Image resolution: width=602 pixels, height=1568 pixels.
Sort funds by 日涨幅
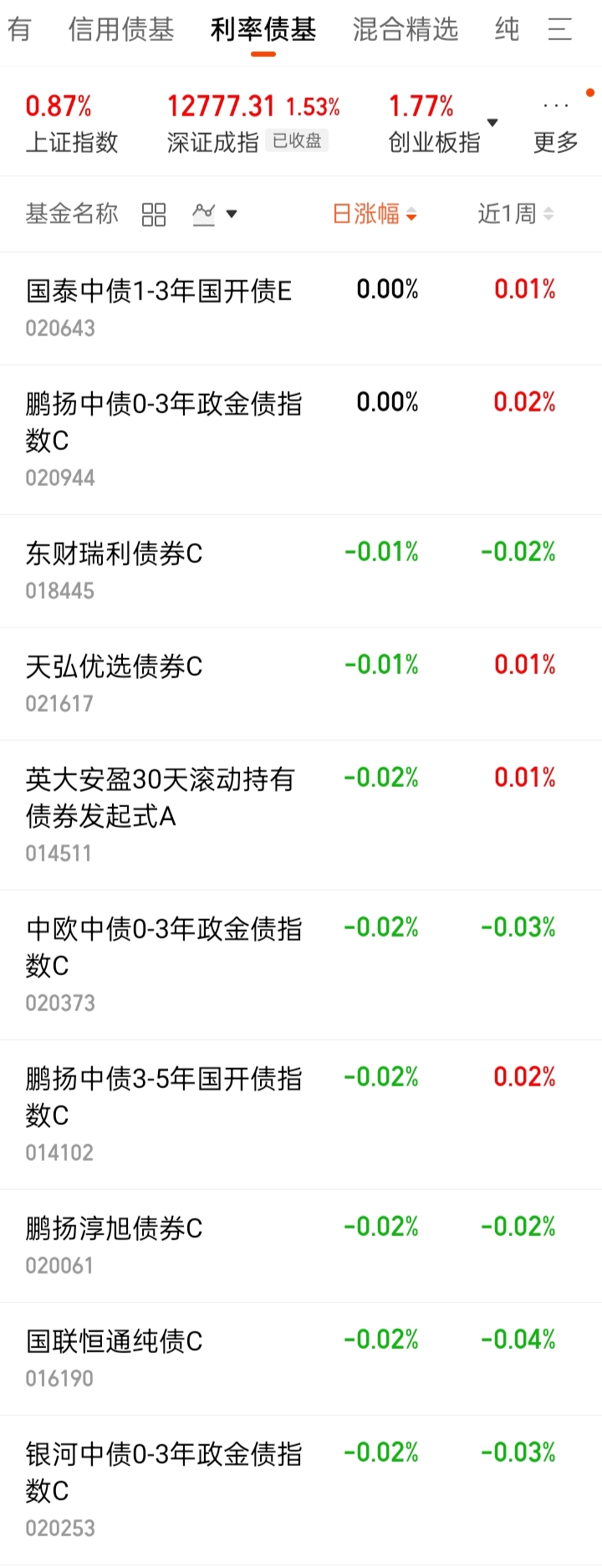click(374, 214)
